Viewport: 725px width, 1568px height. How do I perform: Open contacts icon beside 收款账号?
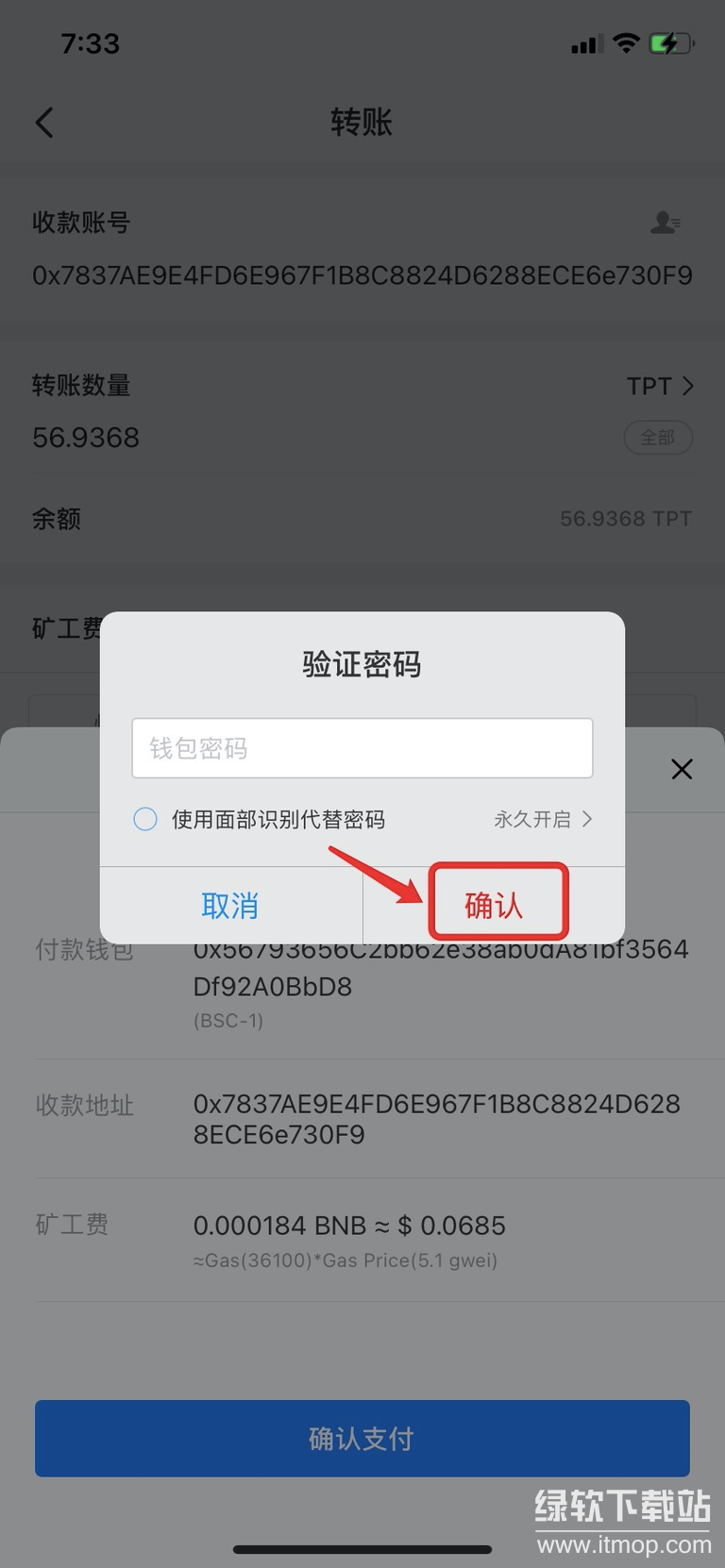(x=665, y=223)
